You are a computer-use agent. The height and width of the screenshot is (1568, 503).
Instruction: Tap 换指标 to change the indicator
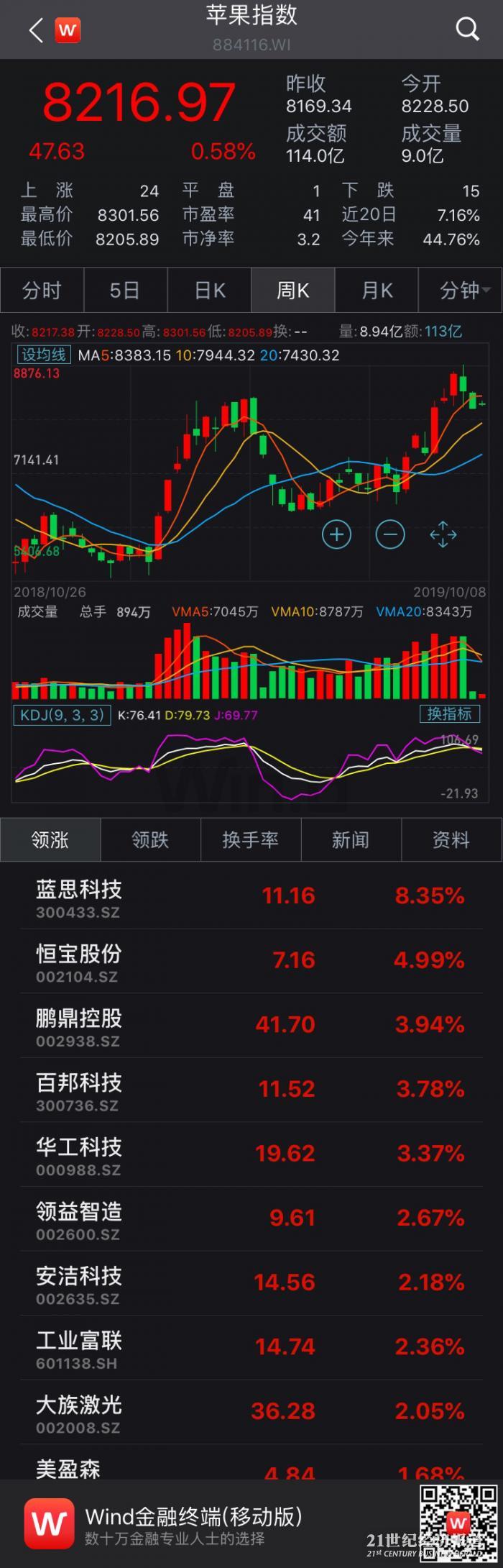point(449,714)
